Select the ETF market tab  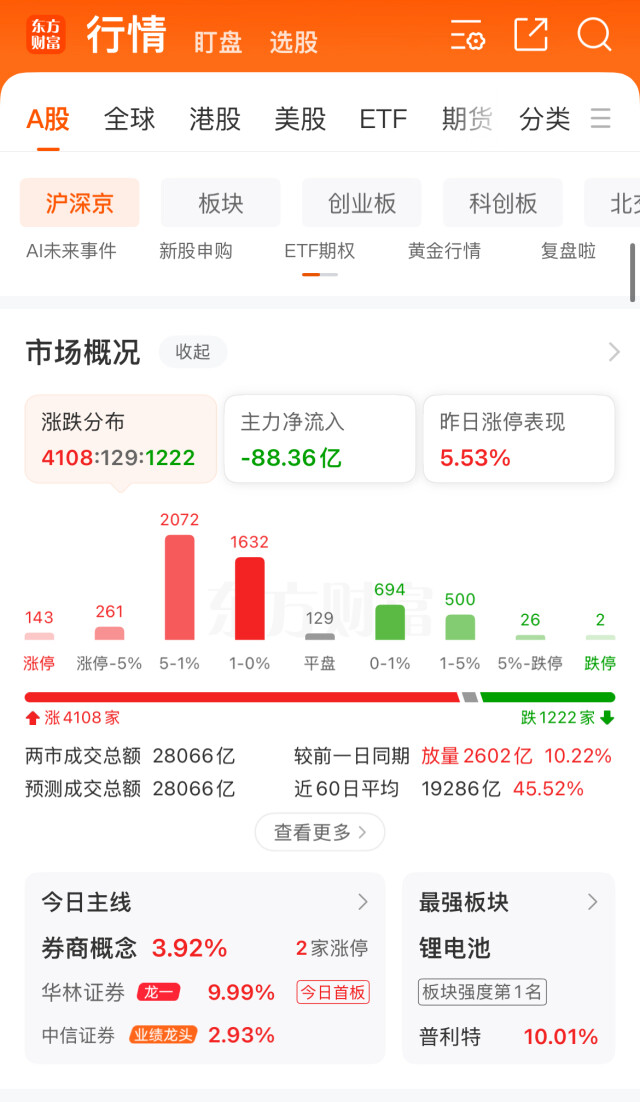click(383, 120)
